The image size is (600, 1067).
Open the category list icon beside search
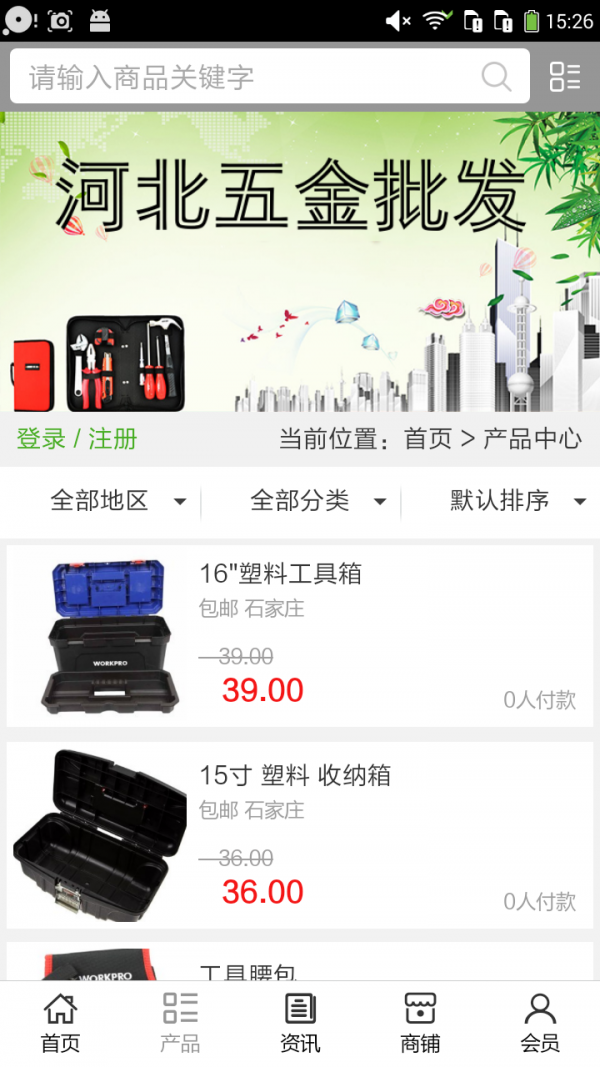click(565, 77)
